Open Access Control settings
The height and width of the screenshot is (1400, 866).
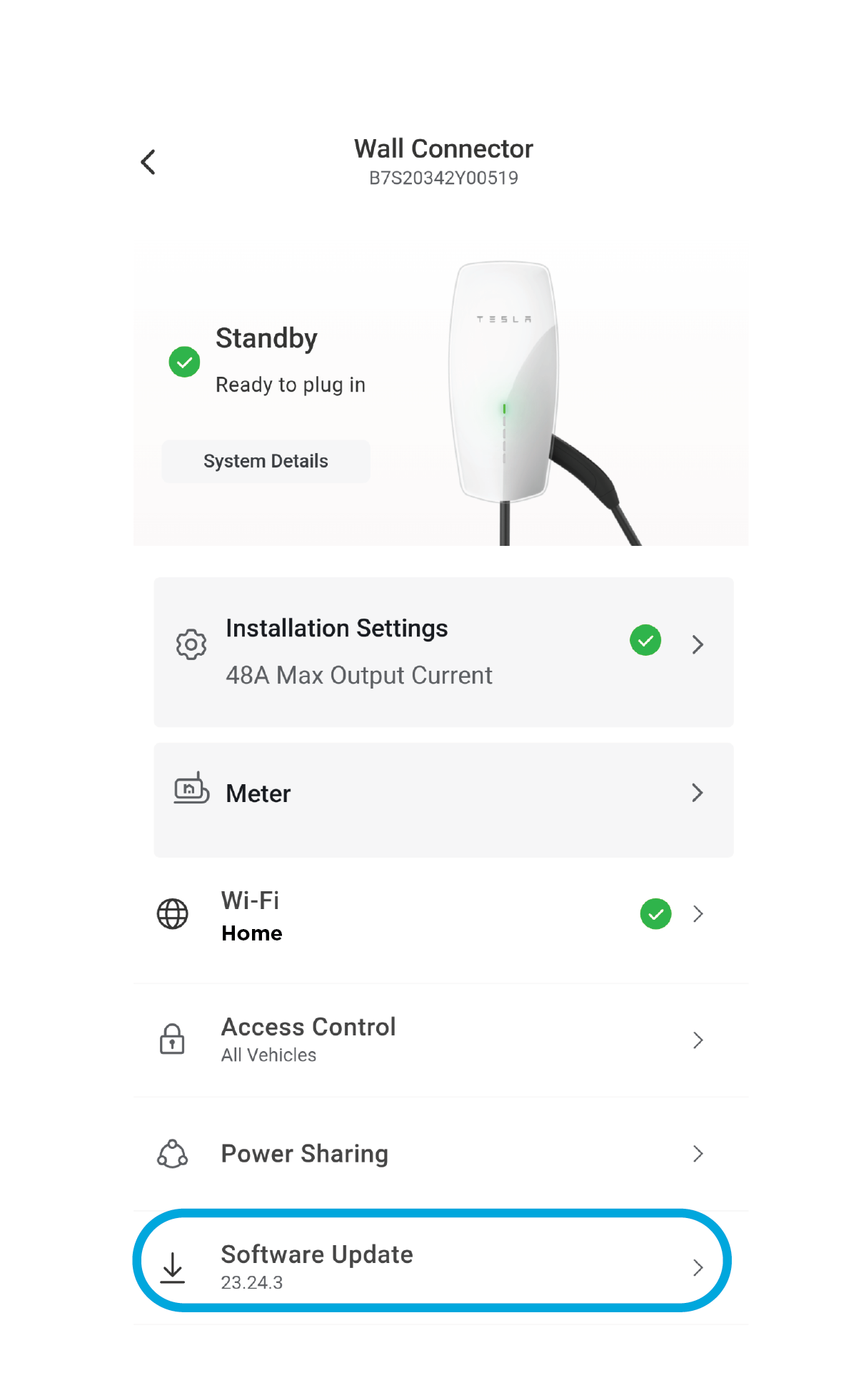click(x=440, y=1040)
